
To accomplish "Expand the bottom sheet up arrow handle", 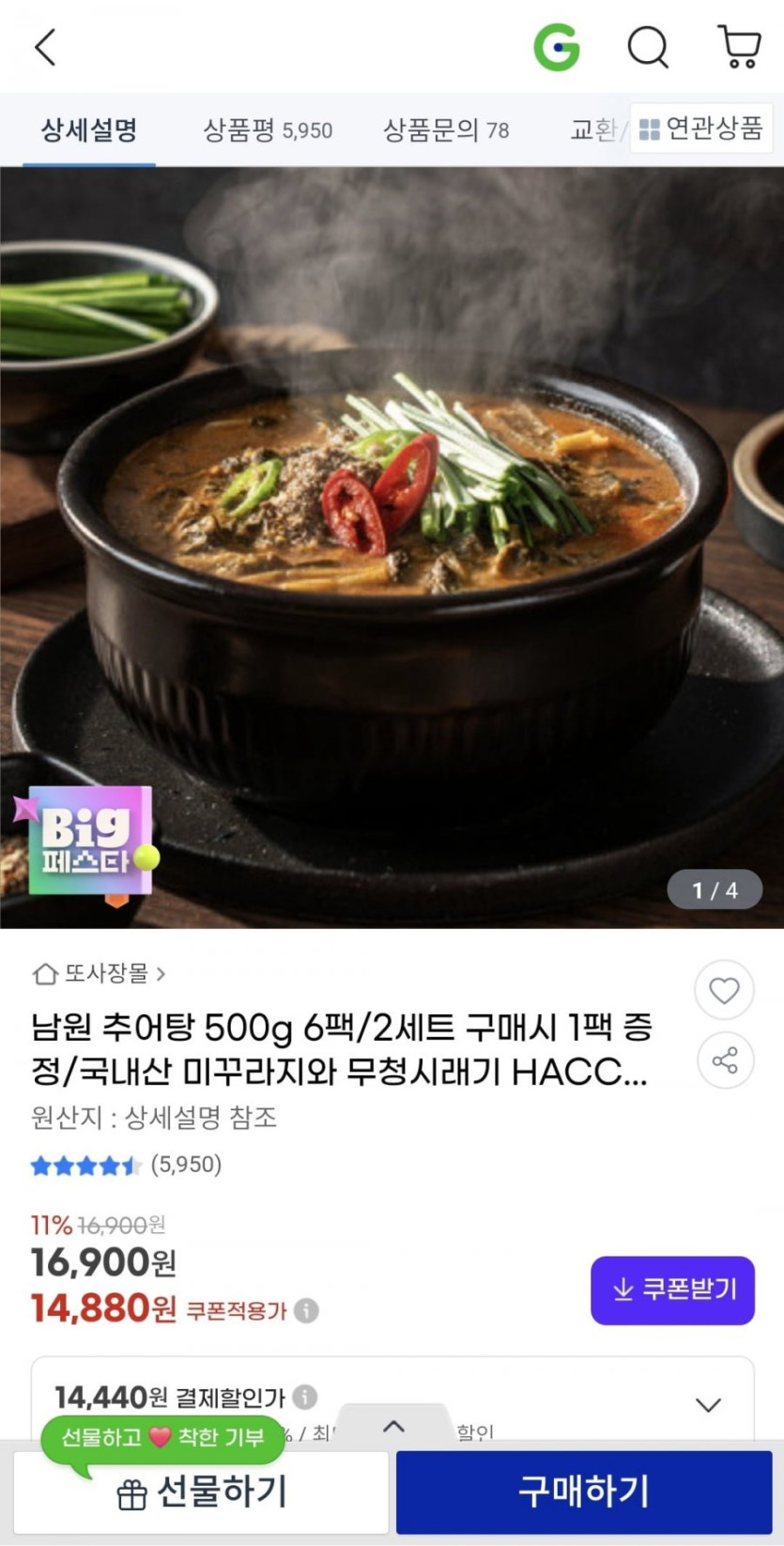I will [x=393, y=1426].
